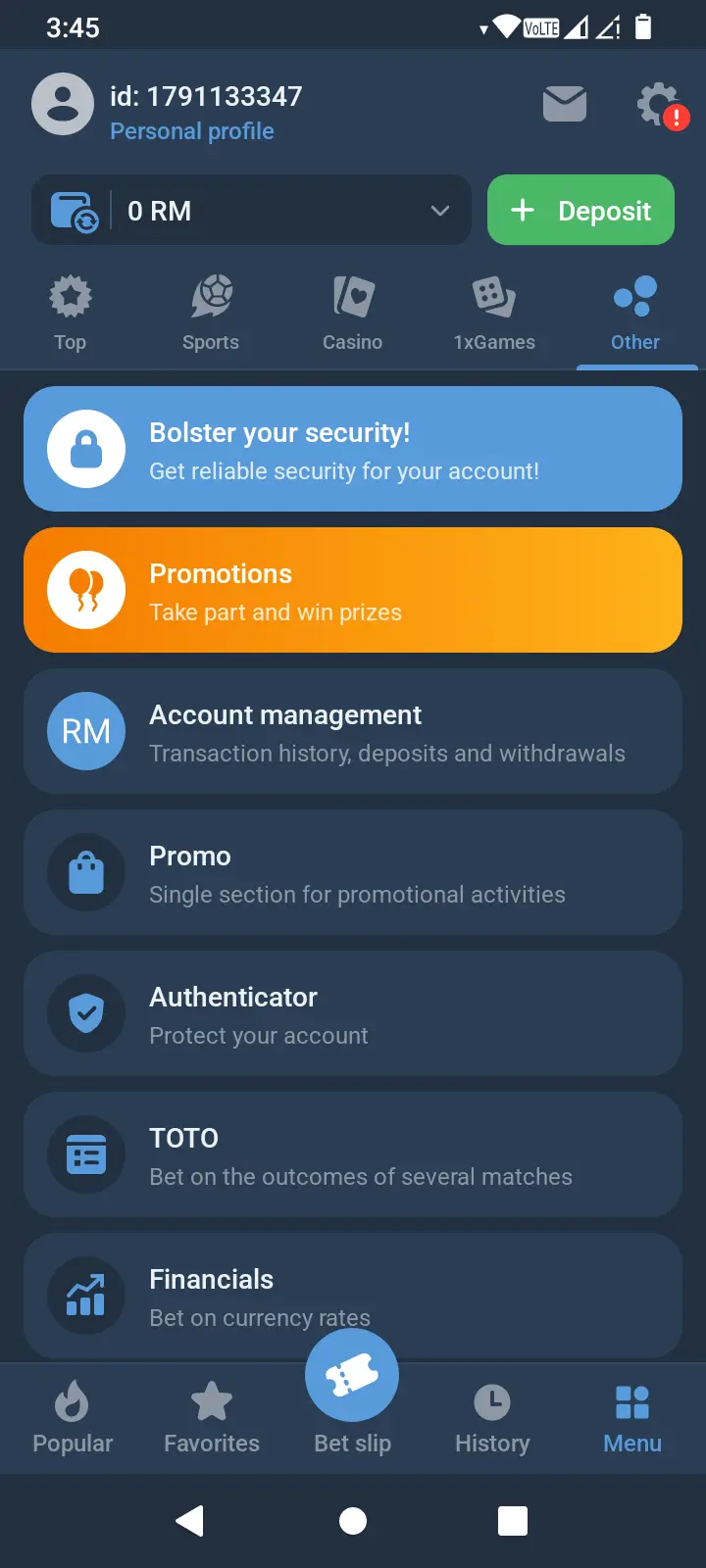Tap the green Deposit button
Image resolution: width=706 pixels, height=1568 pixels.
click(580, 210)
